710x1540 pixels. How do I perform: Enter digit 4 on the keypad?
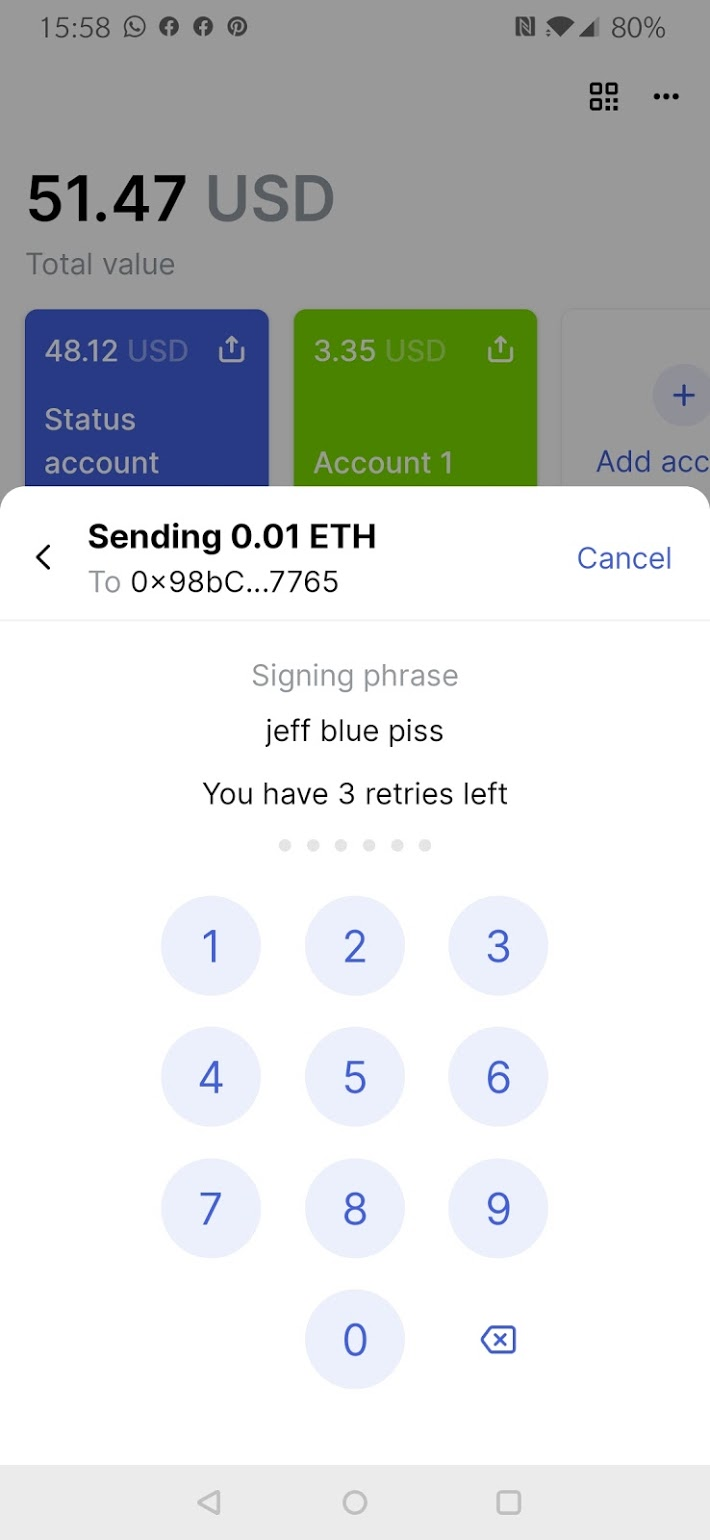click(x=211, y=1077)
